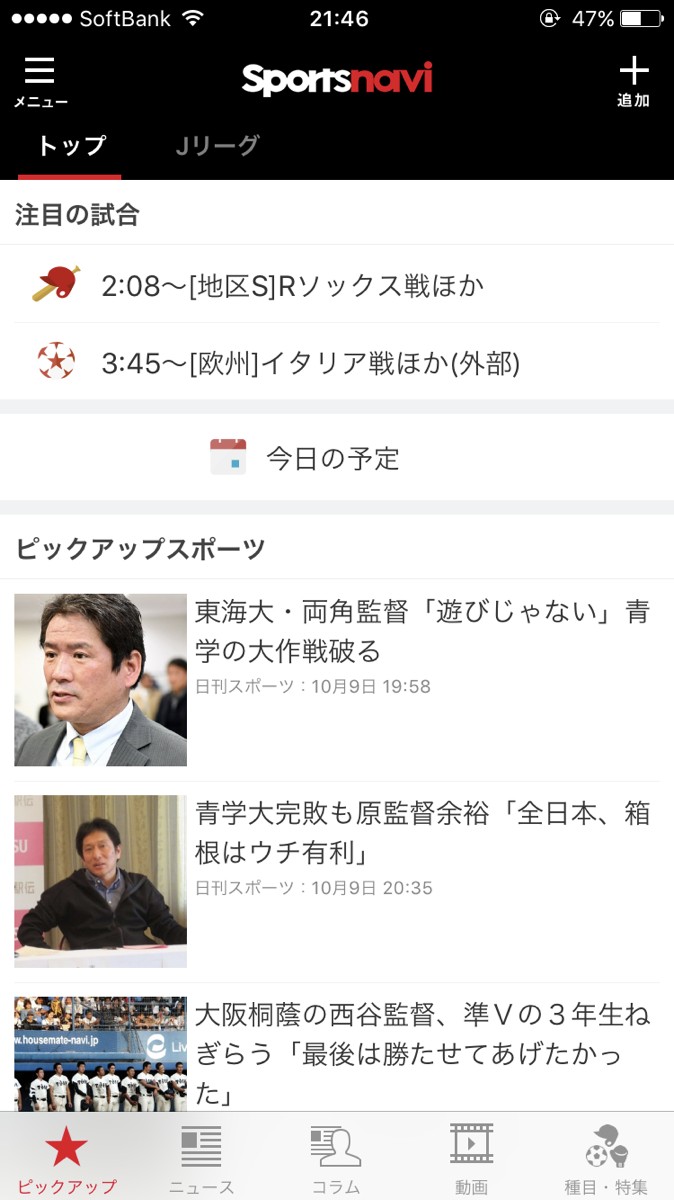Open the 動画 tab
674x1200 pixels.
coord(471,1160)
